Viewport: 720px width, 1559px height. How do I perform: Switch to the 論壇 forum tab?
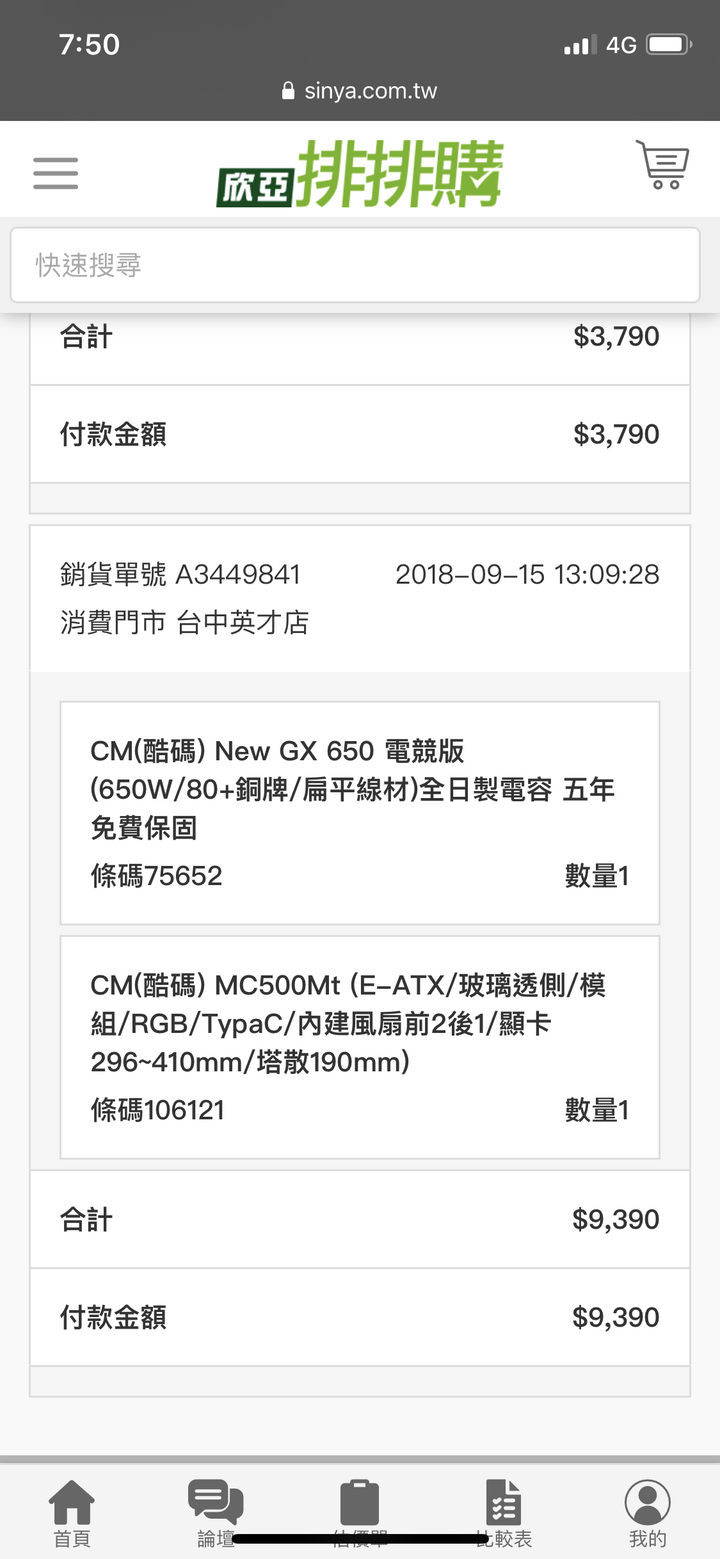pos(216,1514)
